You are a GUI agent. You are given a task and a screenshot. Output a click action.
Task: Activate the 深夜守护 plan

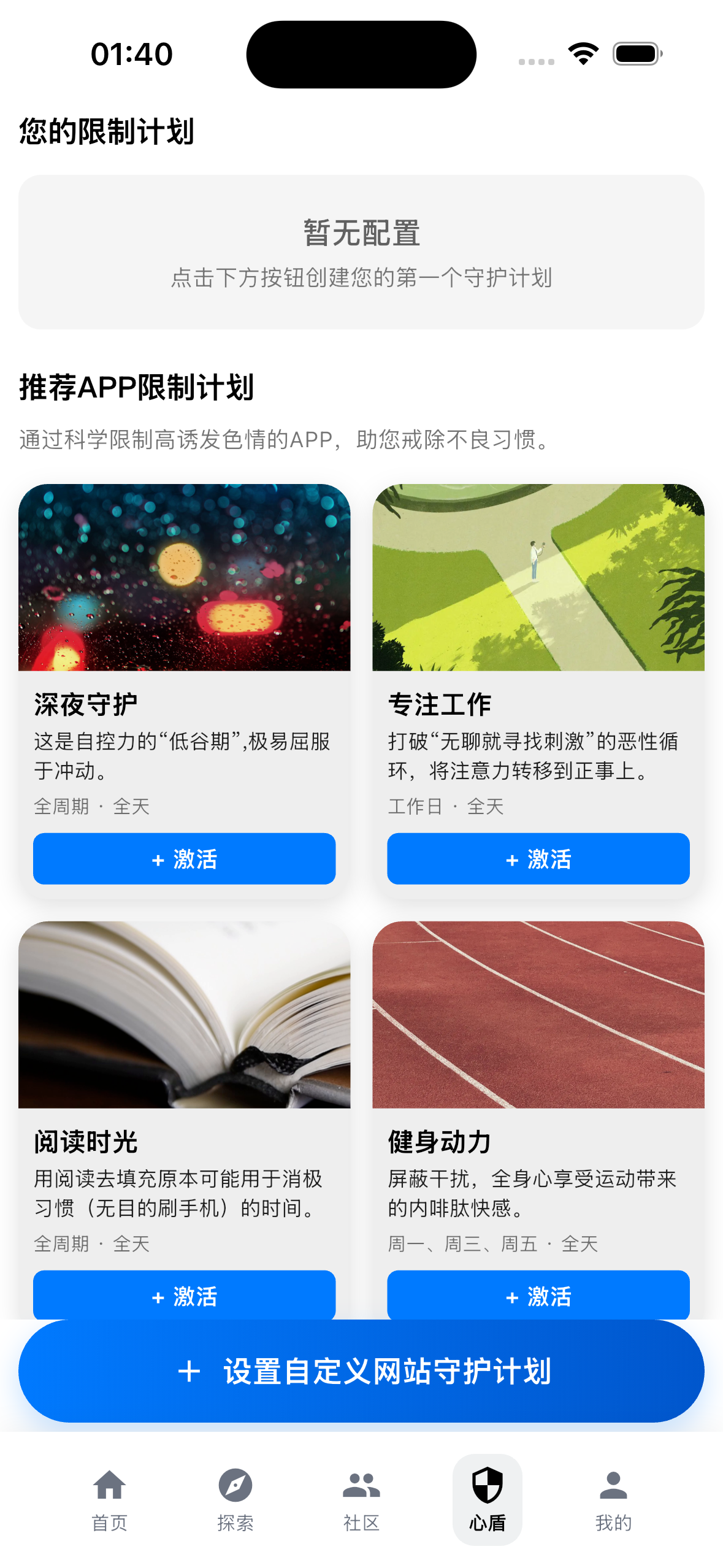tap(185, 859)
